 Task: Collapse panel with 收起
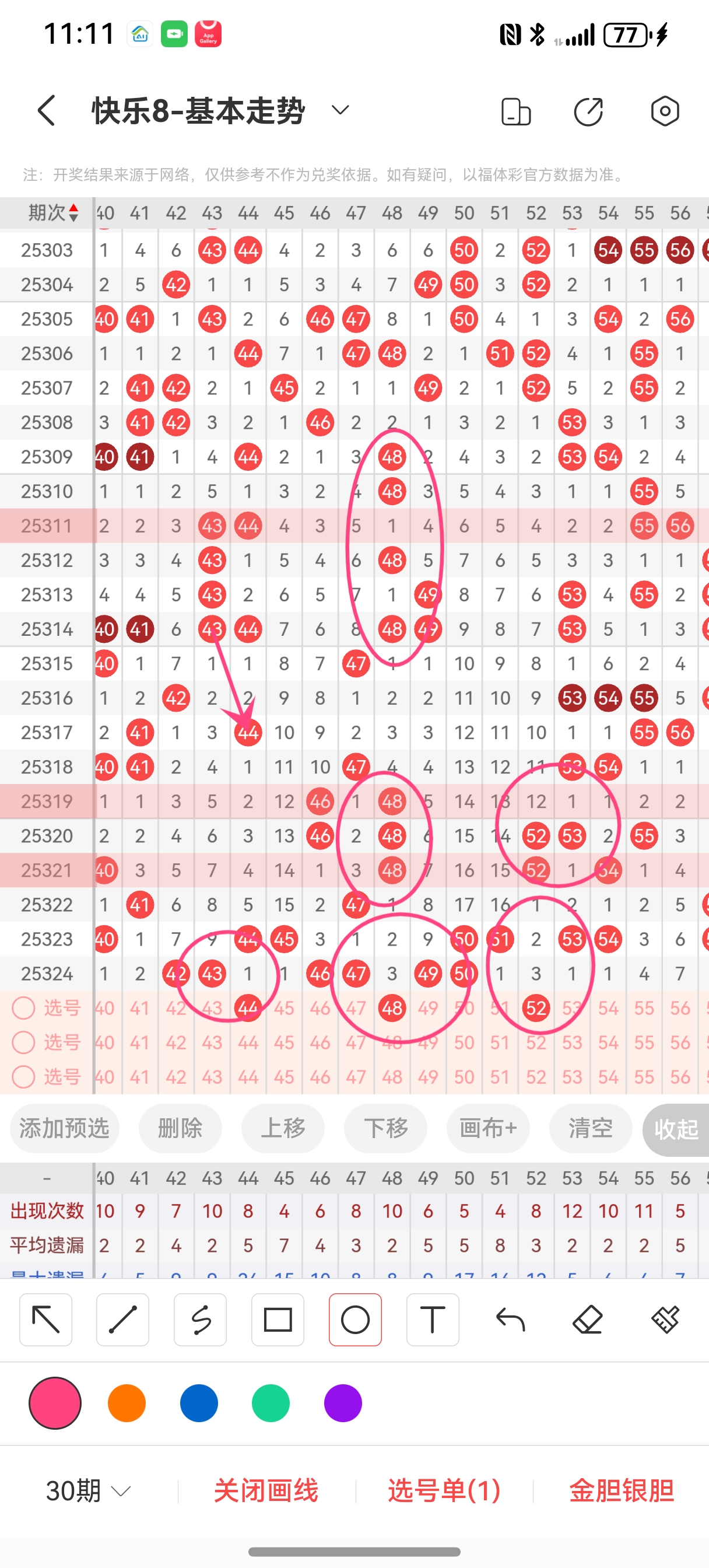tap(676, 1129)
